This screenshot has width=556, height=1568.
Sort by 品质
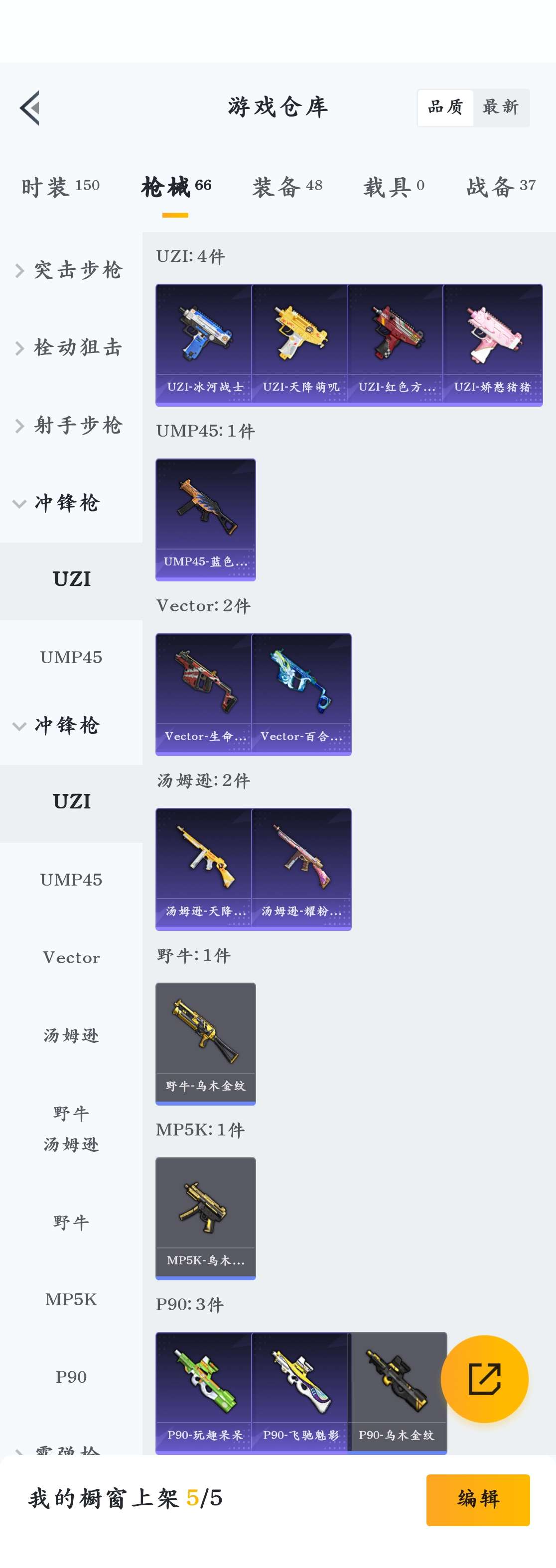(x=445, y=108)
